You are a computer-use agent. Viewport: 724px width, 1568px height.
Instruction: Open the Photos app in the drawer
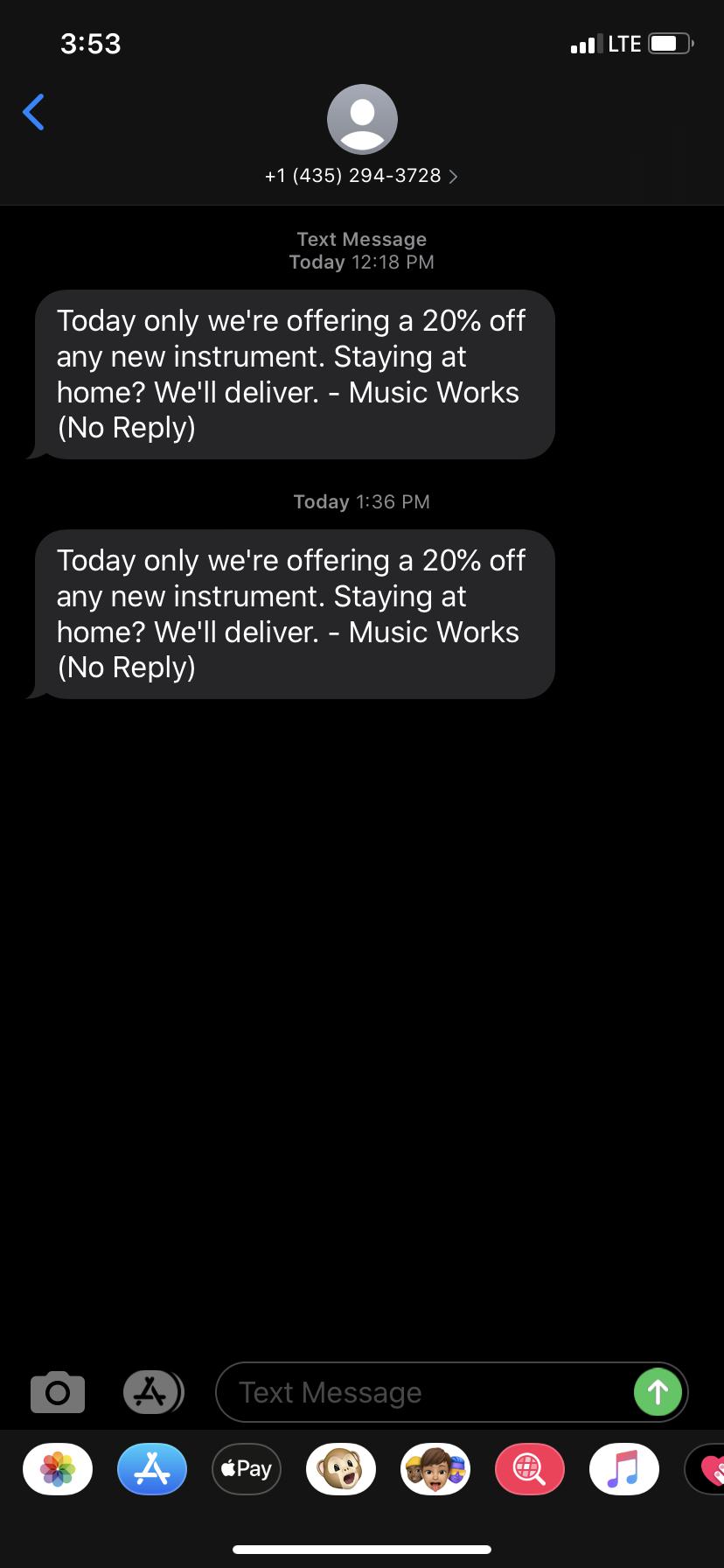click(58, 1469)
